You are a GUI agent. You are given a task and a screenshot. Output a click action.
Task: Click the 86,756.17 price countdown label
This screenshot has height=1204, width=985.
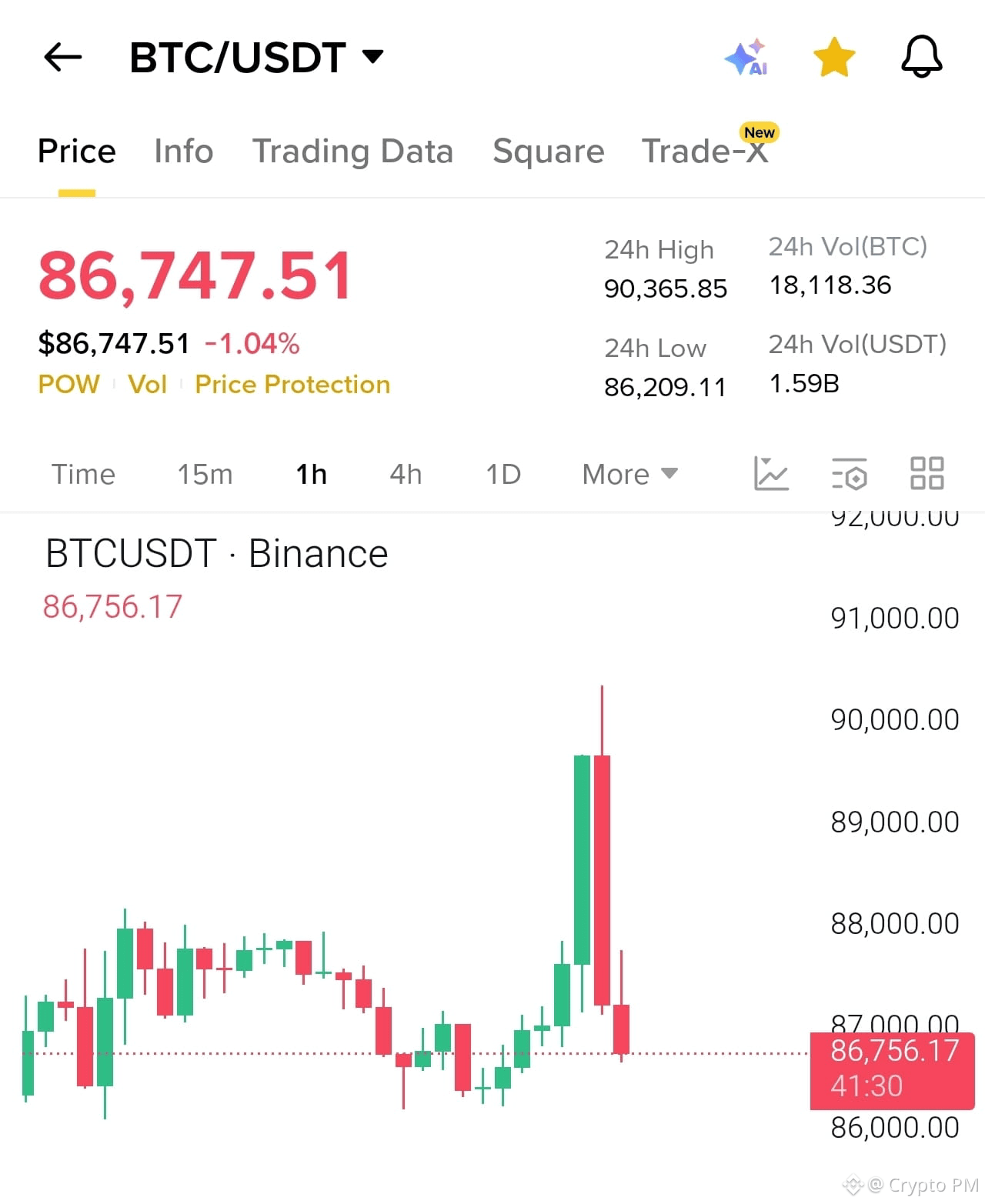point(890,1068)
